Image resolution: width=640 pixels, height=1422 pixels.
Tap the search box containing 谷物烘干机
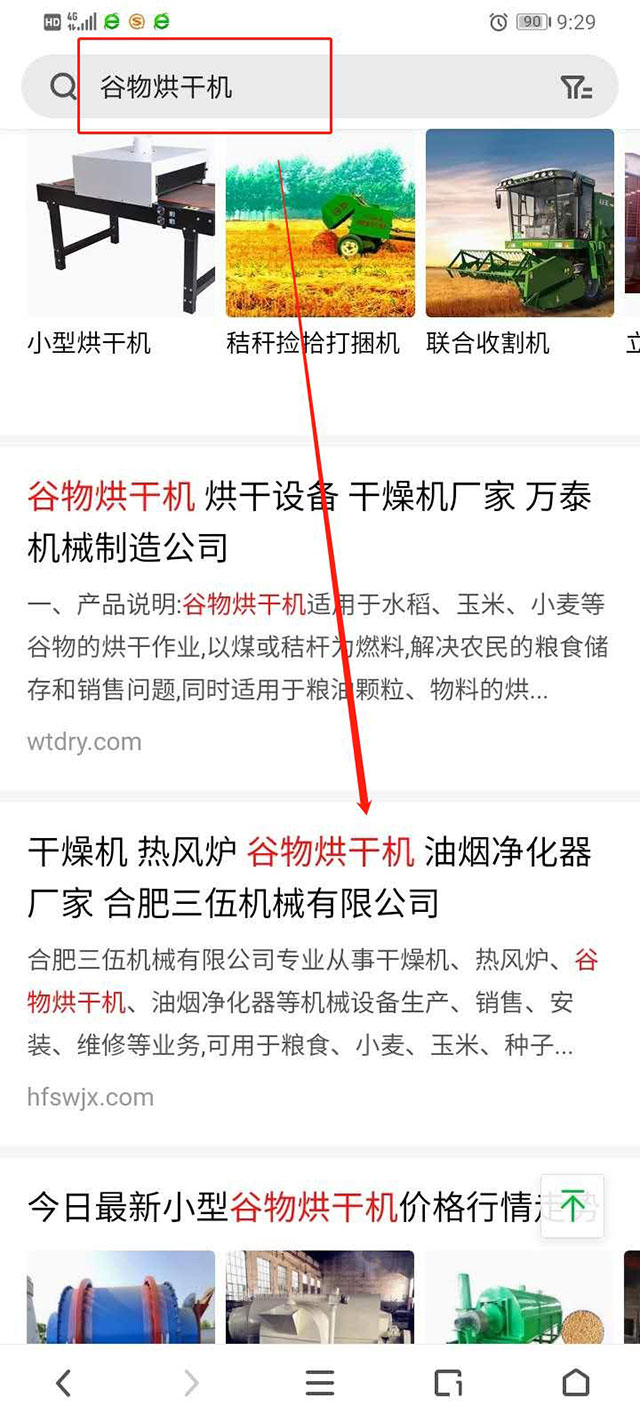[300, 88]
